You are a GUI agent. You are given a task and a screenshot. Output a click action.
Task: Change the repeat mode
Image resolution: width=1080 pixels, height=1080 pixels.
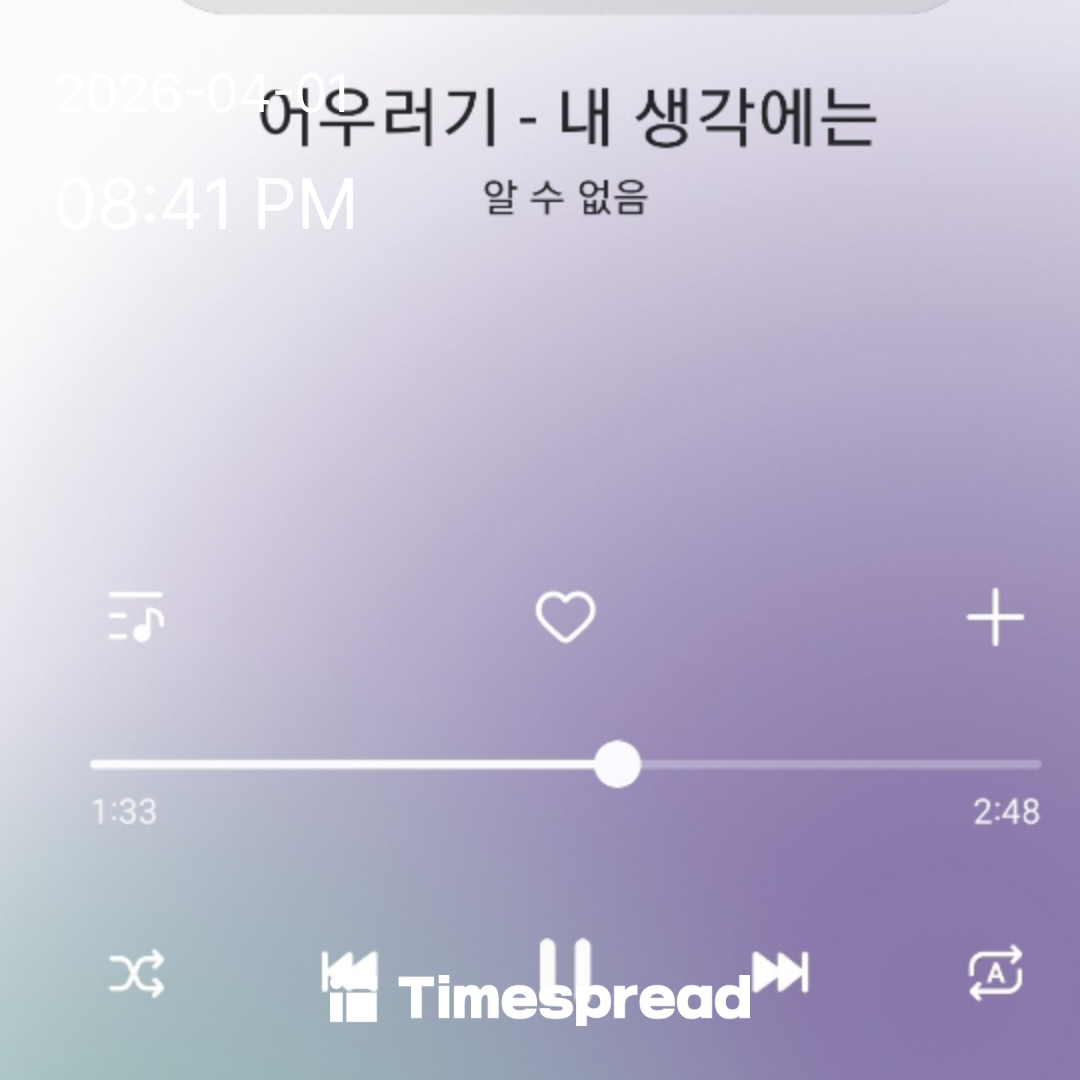coord(995,972)
